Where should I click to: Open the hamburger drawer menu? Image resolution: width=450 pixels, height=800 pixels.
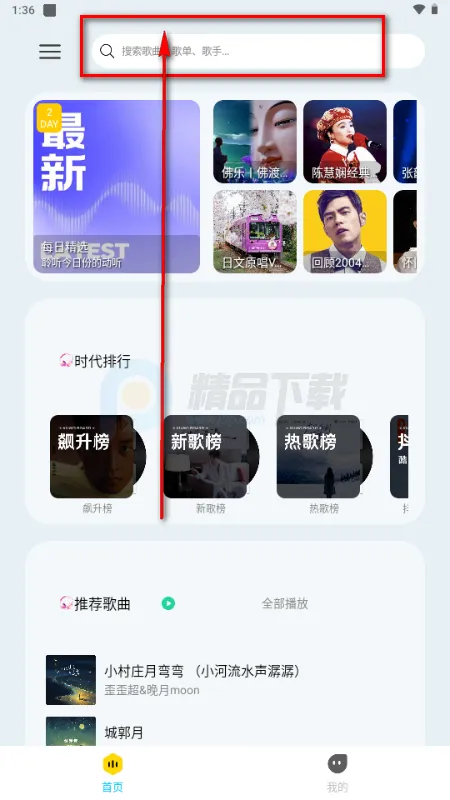click(50, 52)
